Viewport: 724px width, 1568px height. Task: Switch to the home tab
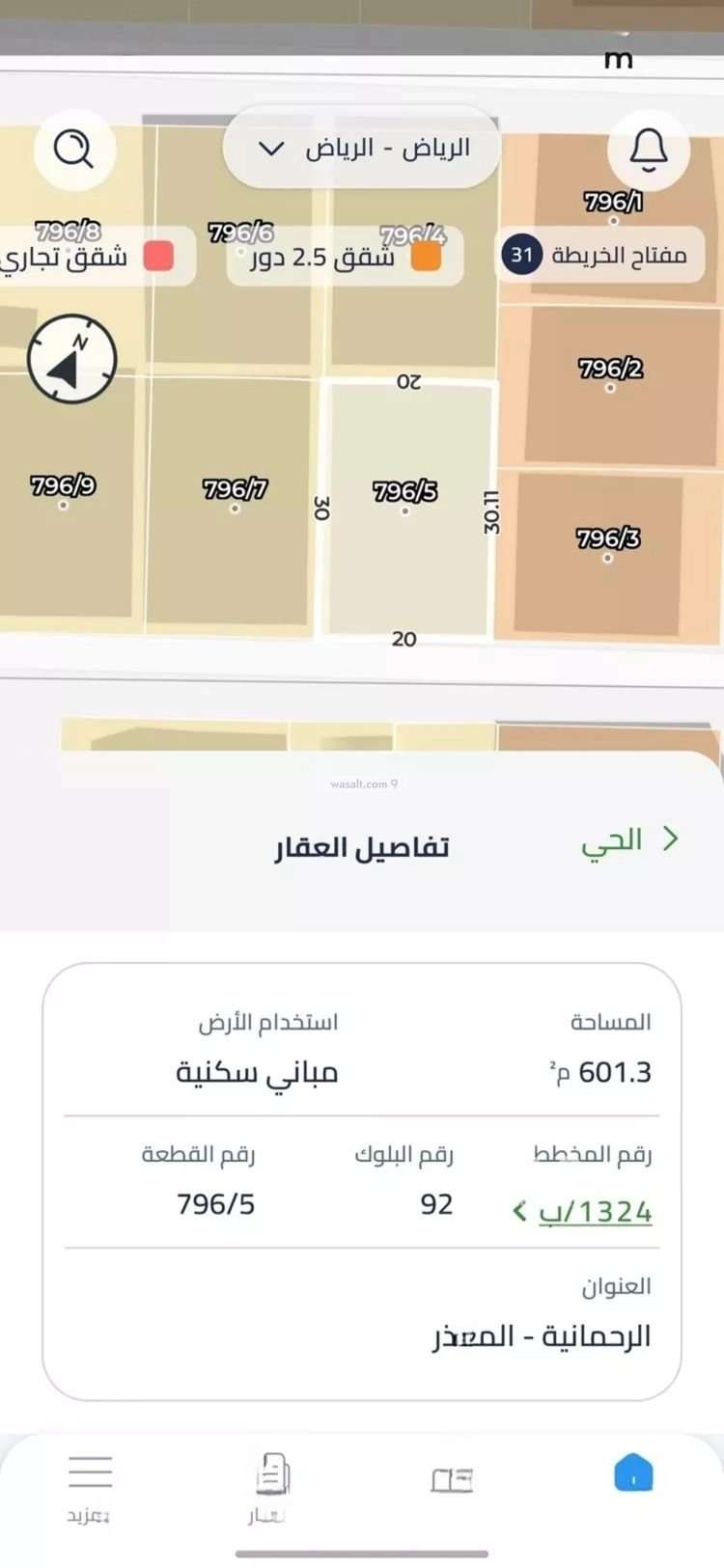point(633,1475)
